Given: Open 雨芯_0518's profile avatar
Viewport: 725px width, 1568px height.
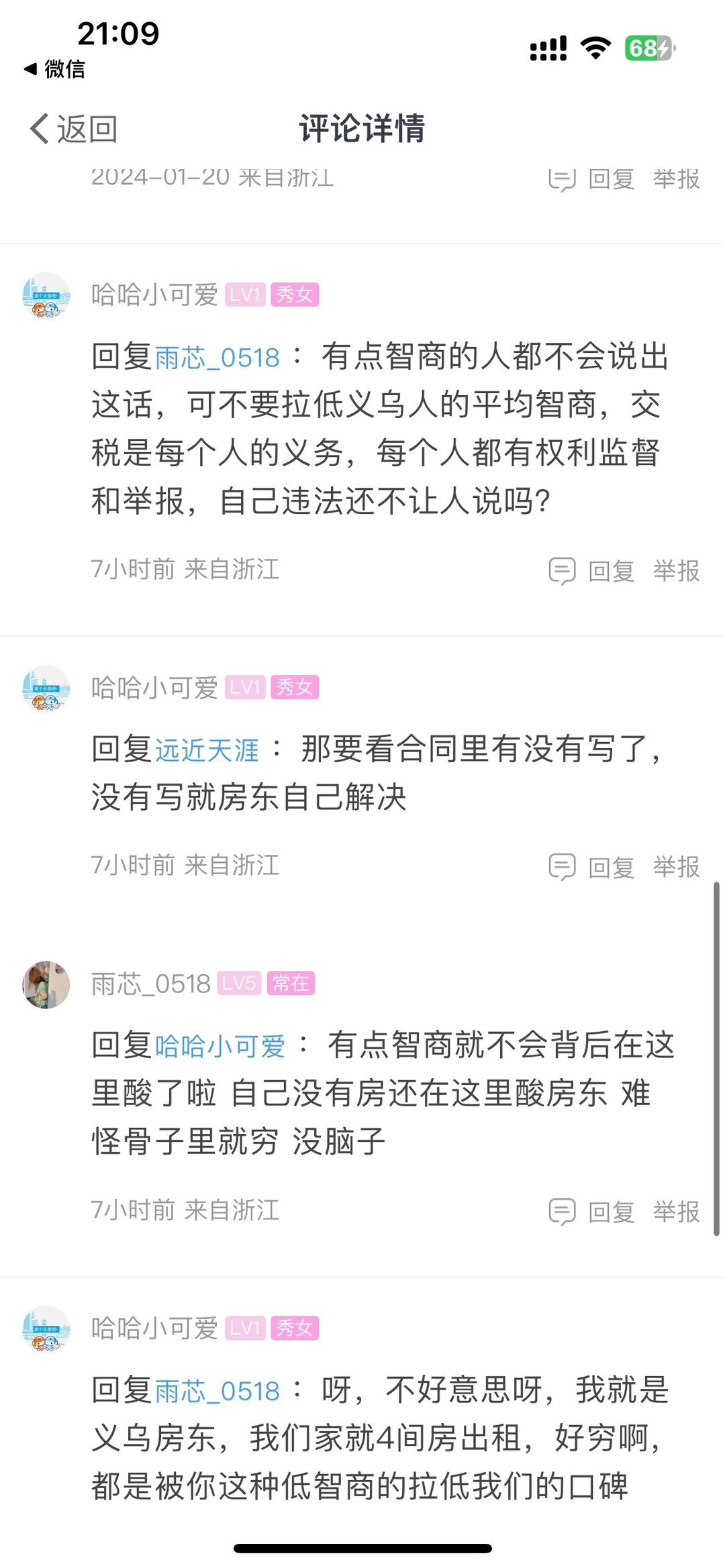Looking at the screenshot, I should (46, 984).
